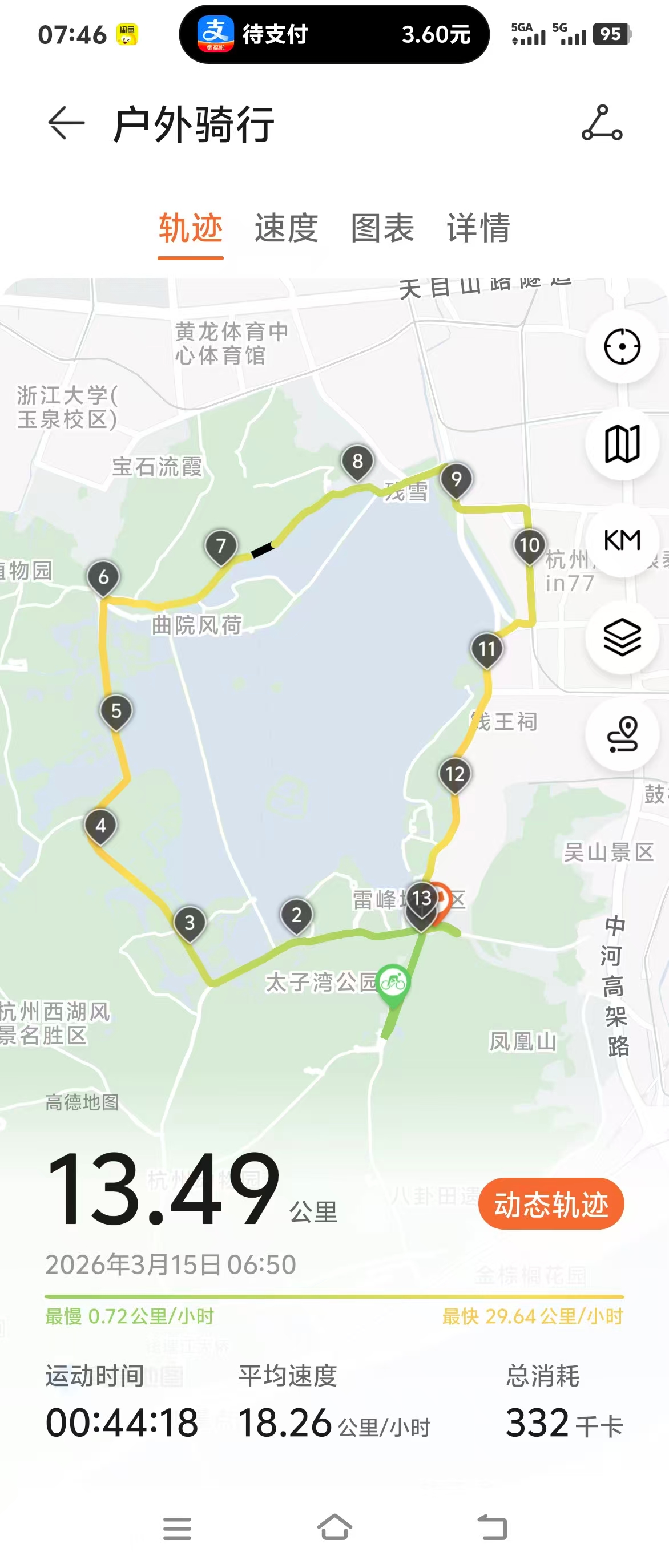Screen dimensions: 669x1568
Task: Select the 轨迹 tab
Action: [x=191, y=228]
